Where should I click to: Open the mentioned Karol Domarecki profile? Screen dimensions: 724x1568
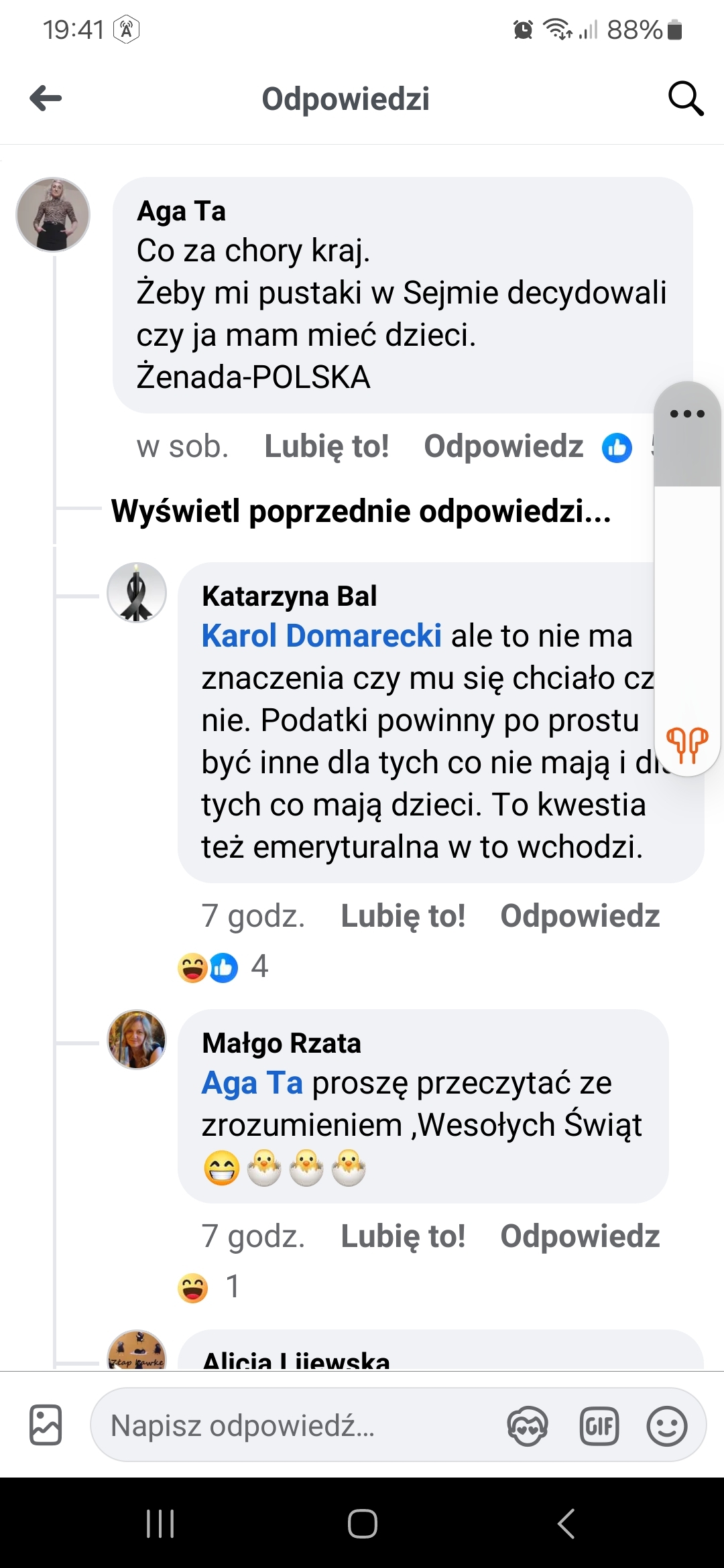321,636
